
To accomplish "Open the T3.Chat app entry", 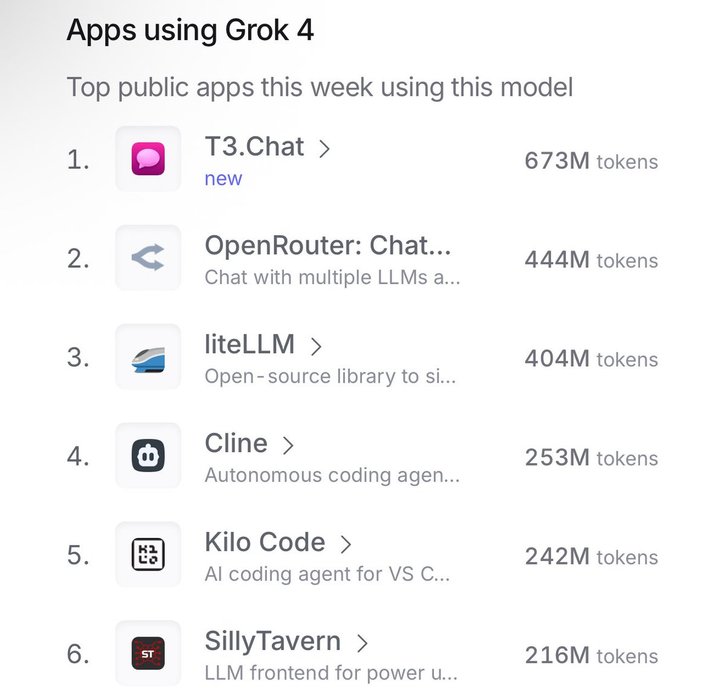I will coord(254,148).
